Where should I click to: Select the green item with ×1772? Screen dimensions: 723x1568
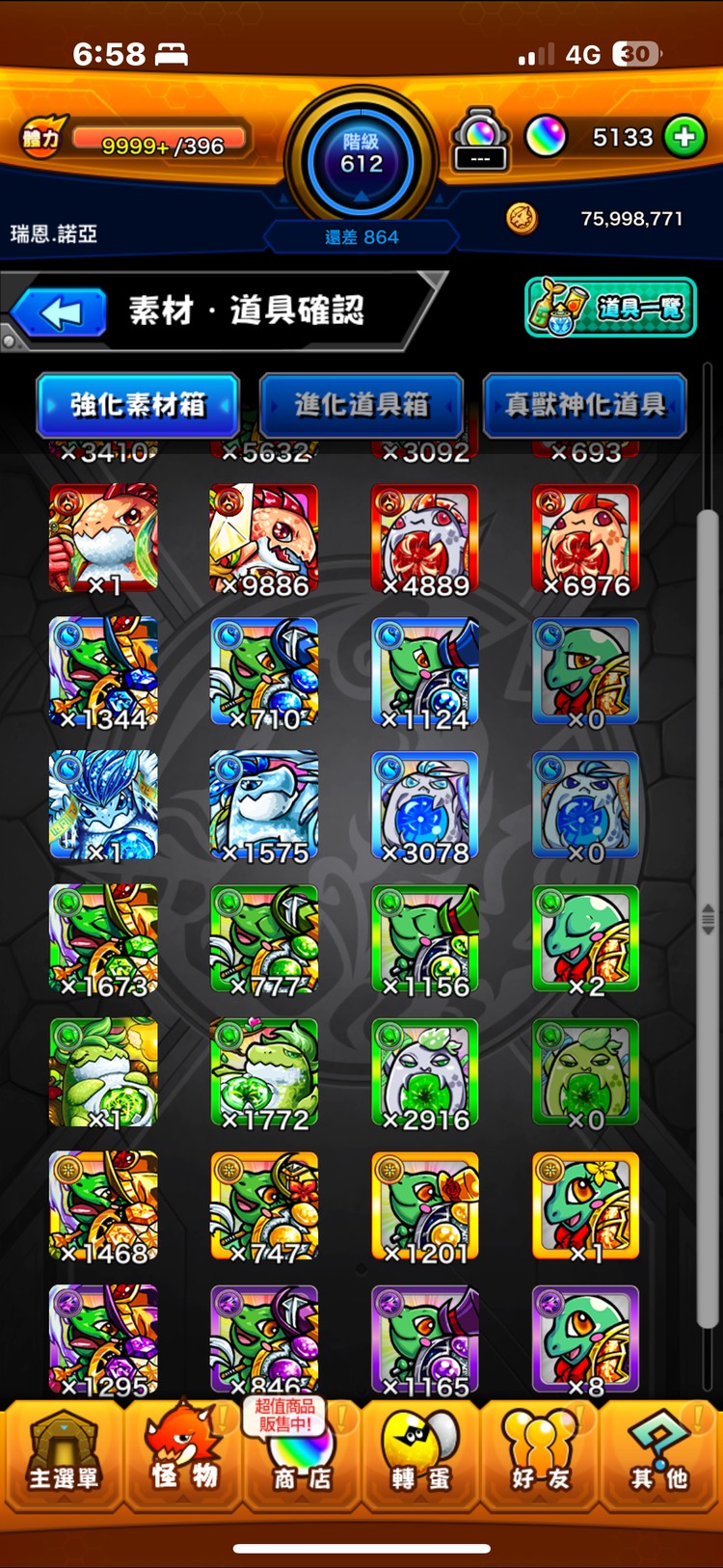coord(264,1071)
